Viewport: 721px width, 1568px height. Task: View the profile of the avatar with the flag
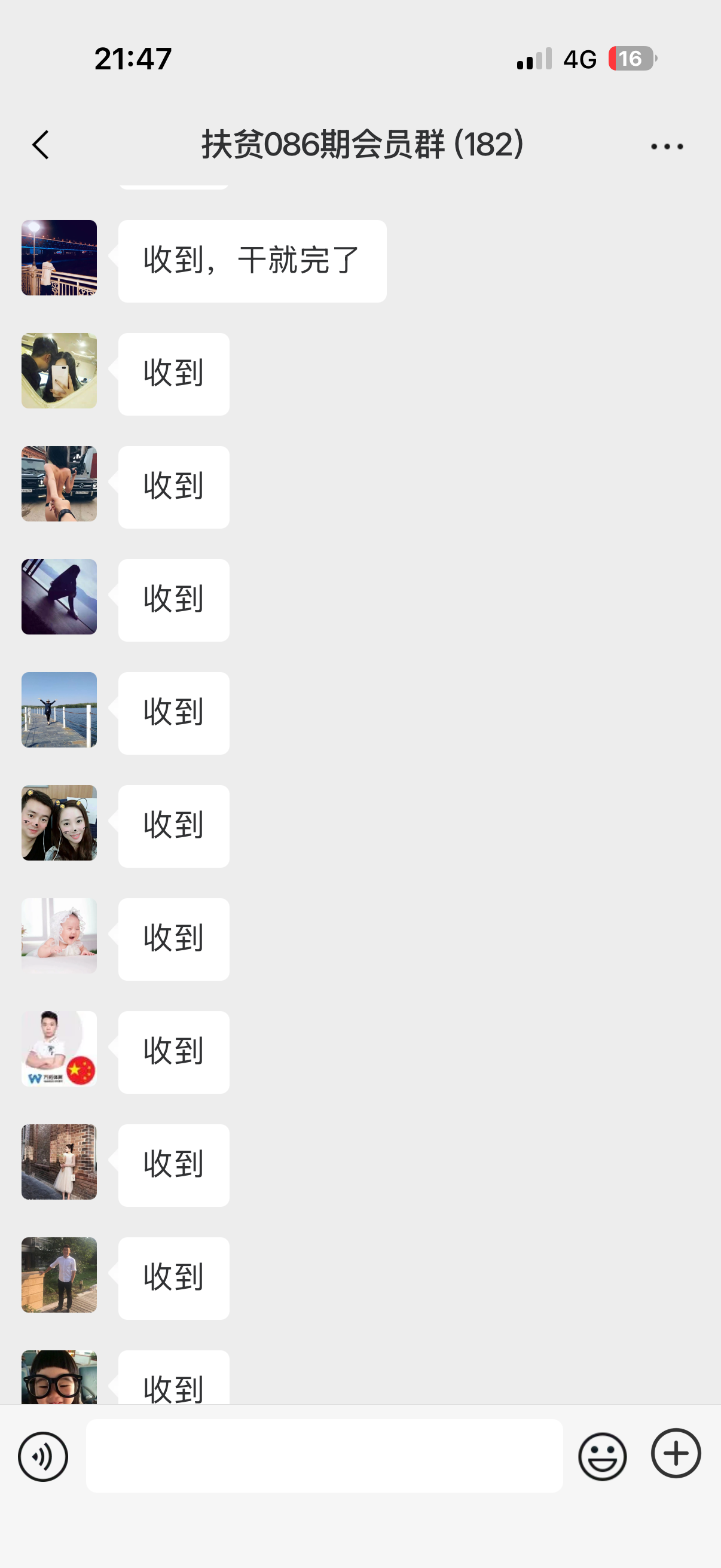click(59, 1049)
